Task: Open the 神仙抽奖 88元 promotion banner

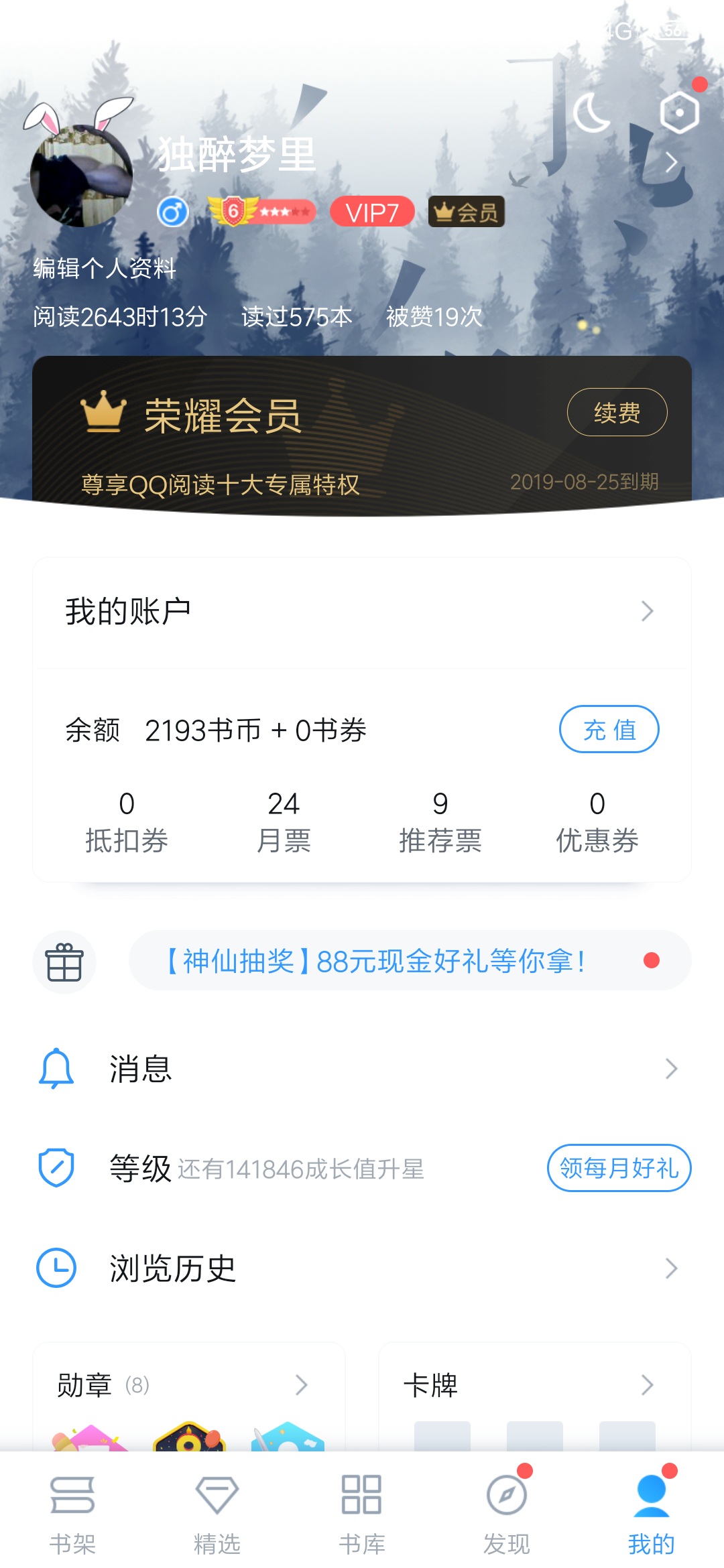Action: click(409, 961)
